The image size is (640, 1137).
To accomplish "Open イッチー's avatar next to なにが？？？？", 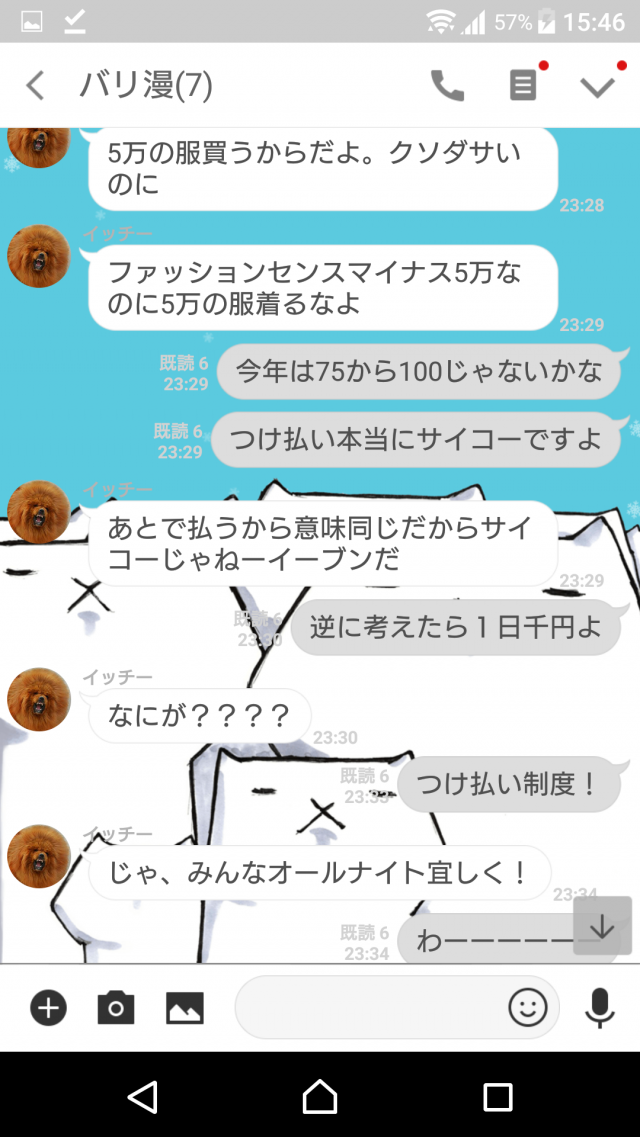I will point(38,699).
